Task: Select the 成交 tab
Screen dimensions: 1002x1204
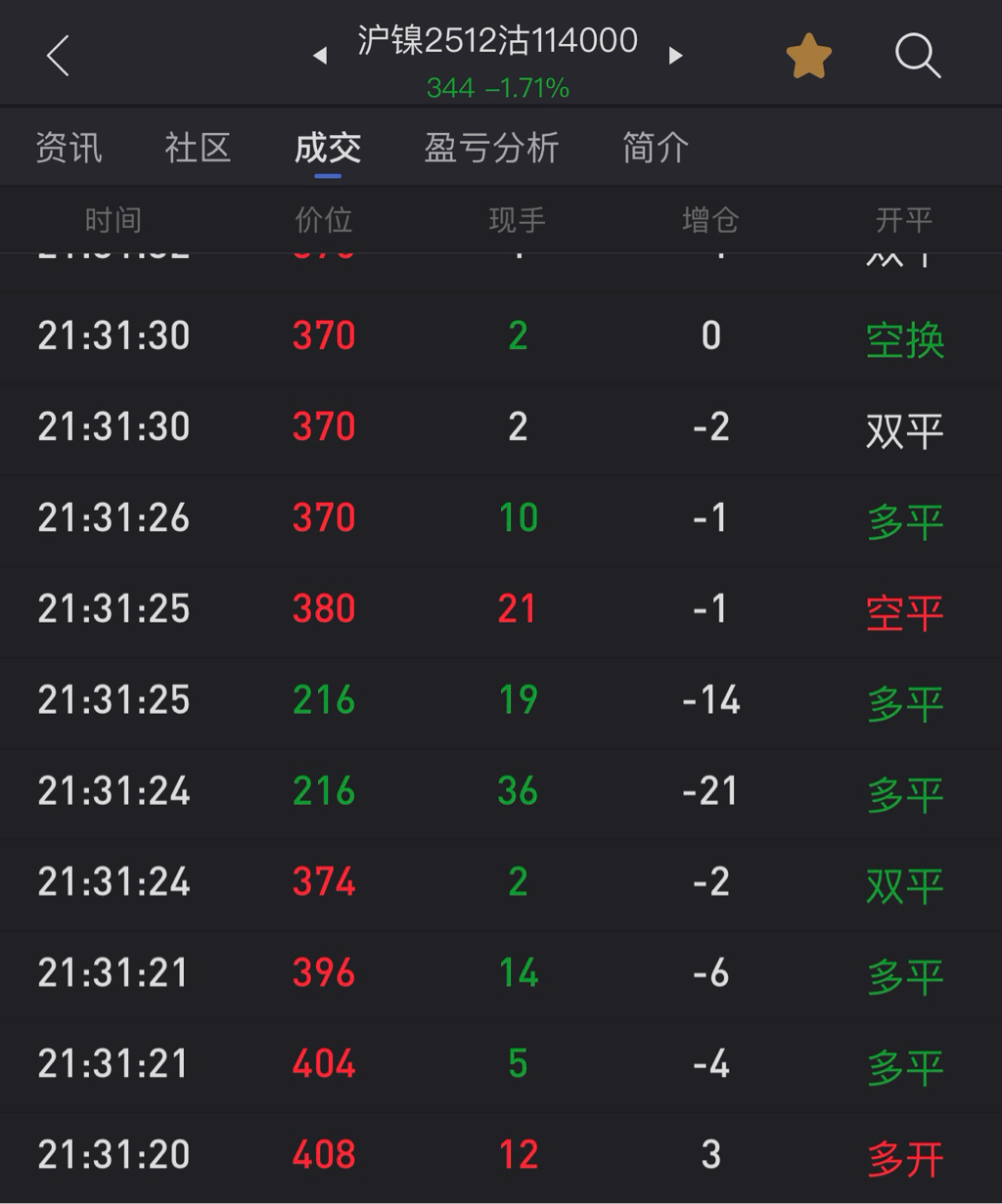Action: [328, 149]
